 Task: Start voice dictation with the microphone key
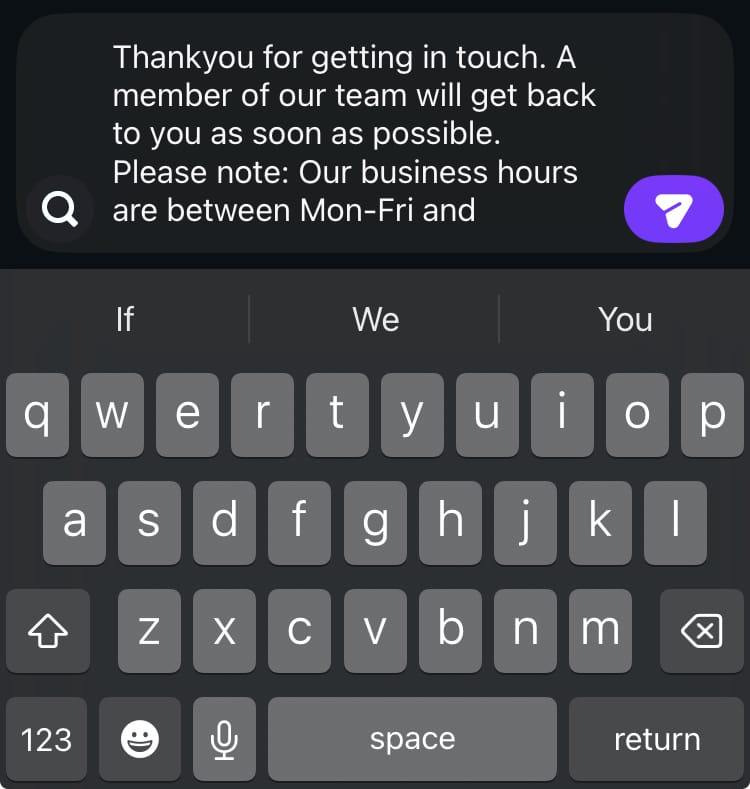[x=224, y=739]
